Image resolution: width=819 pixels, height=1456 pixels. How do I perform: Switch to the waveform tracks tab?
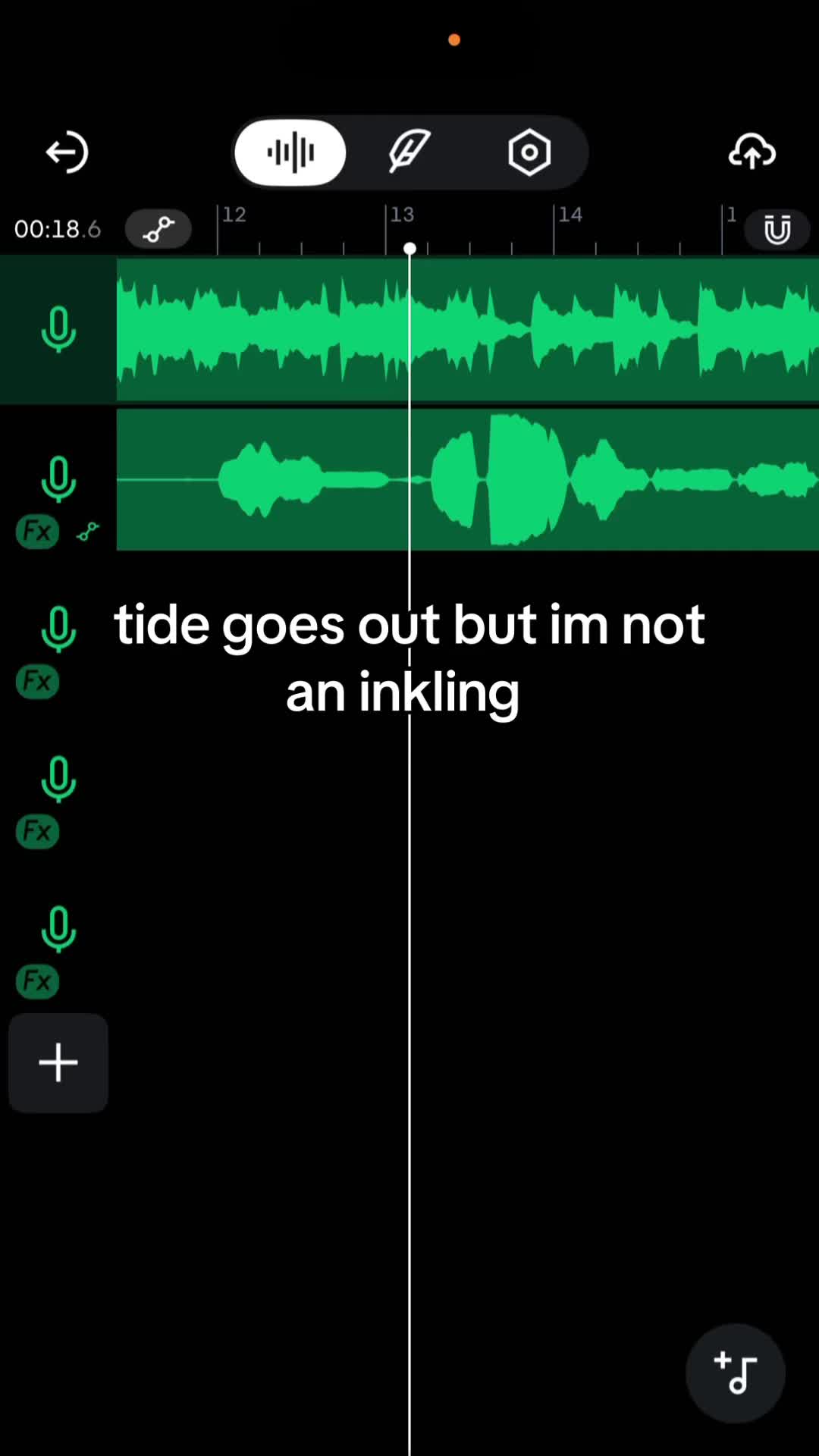click(290, 152)
